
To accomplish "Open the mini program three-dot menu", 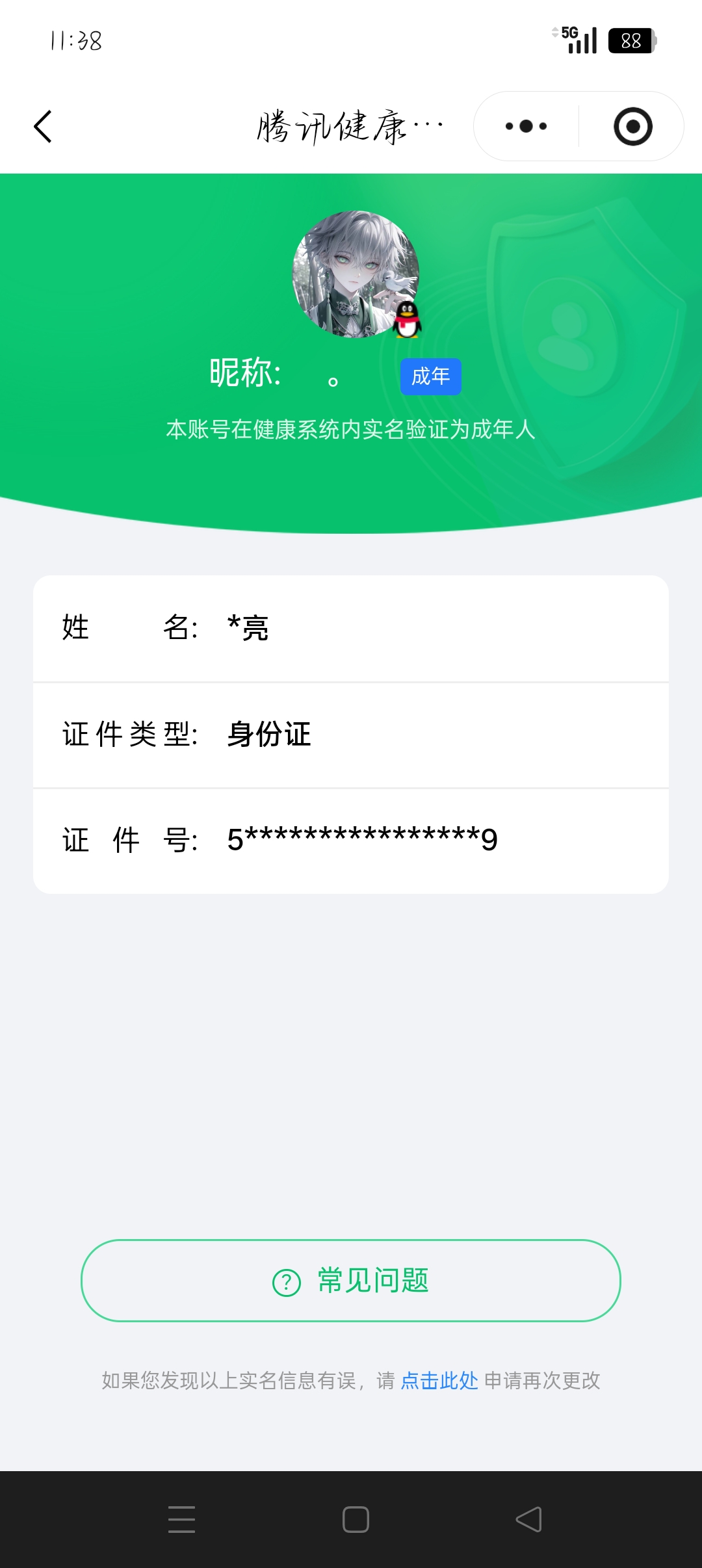I will pos(526,126).
